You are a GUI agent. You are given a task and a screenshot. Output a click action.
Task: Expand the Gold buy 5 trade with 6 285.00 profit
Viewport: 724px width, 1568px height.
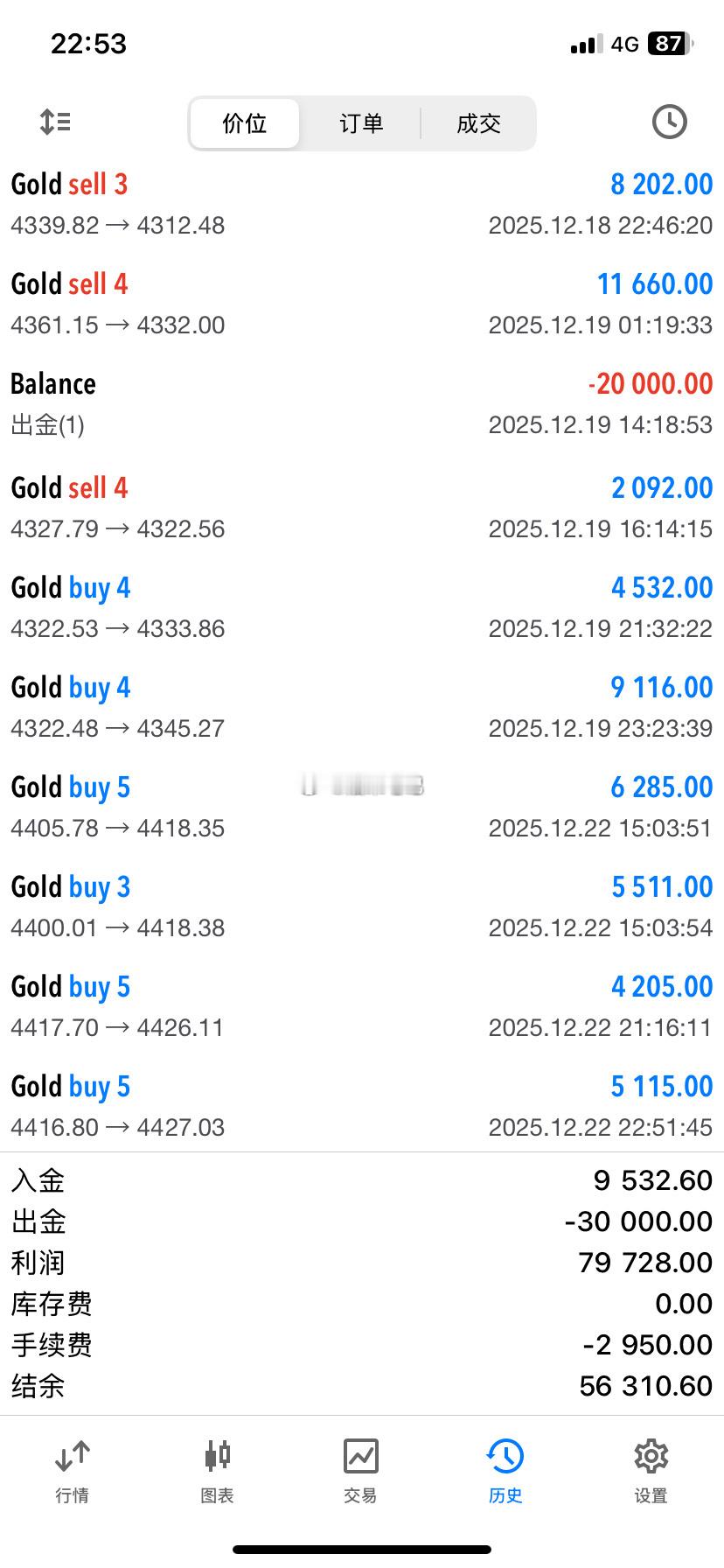pyautogui.click(x=362, y=806)
